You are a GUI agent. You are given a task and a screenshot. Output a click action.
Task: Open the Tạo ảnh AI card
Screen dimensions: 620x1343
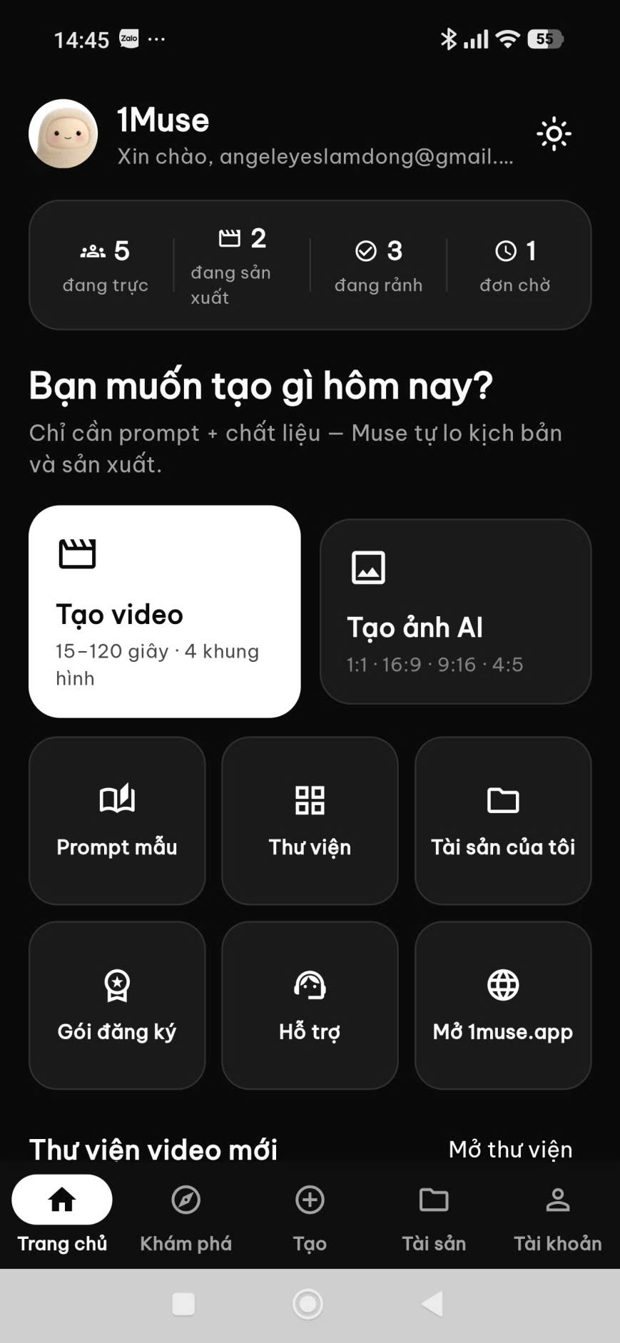point(455,611)
